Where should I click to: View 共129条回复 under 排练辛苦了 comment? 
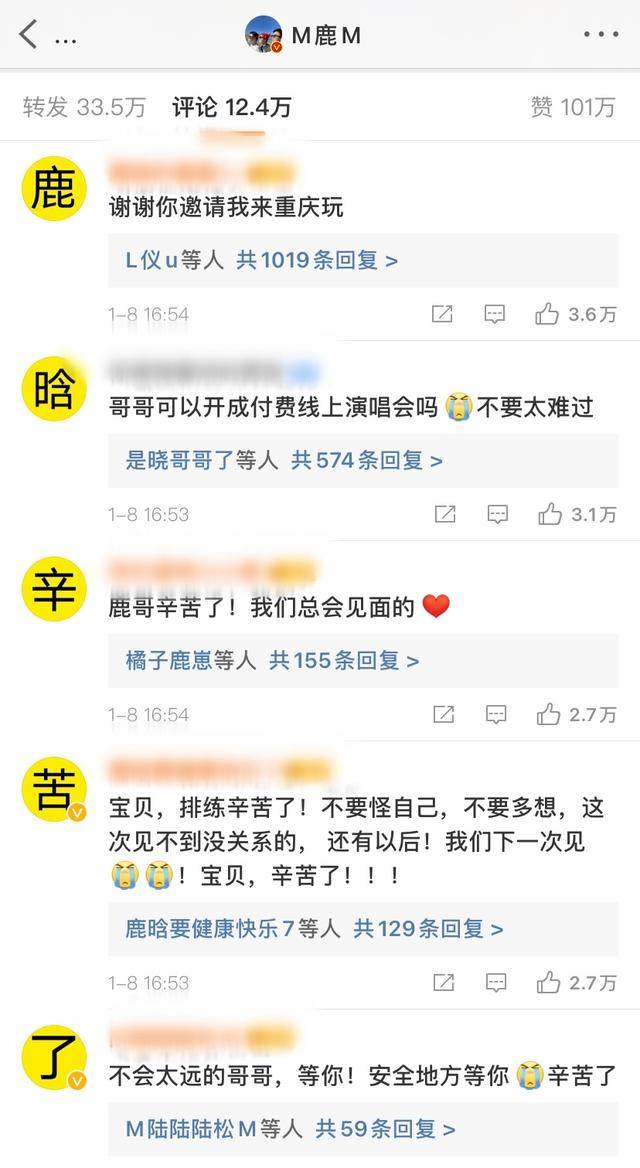428,929
